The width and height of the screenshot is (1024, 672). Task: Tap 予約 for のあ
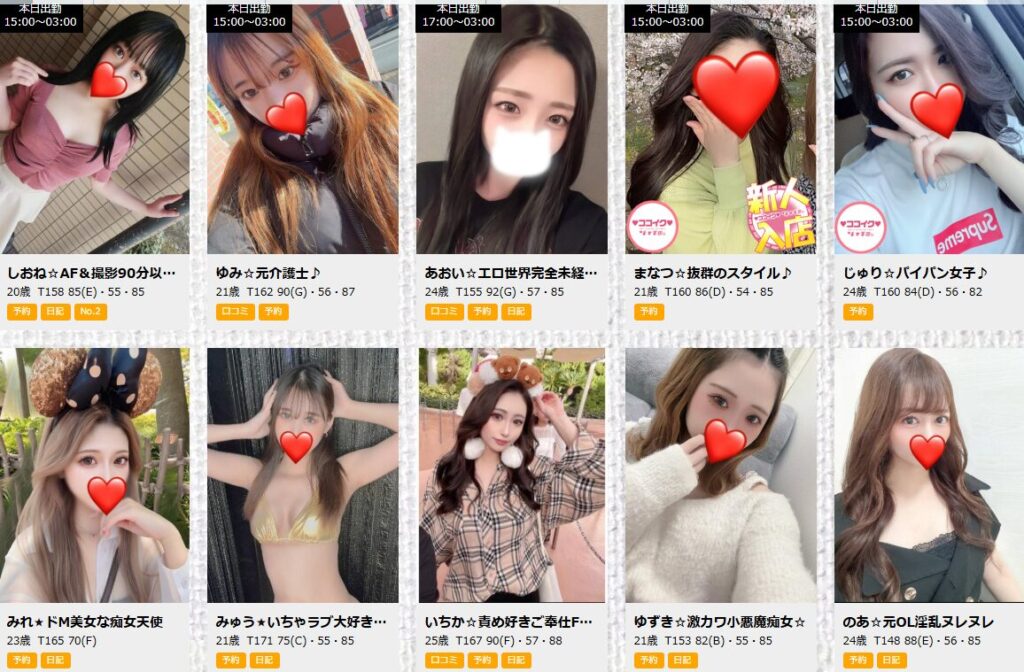(x=858, y=660)
